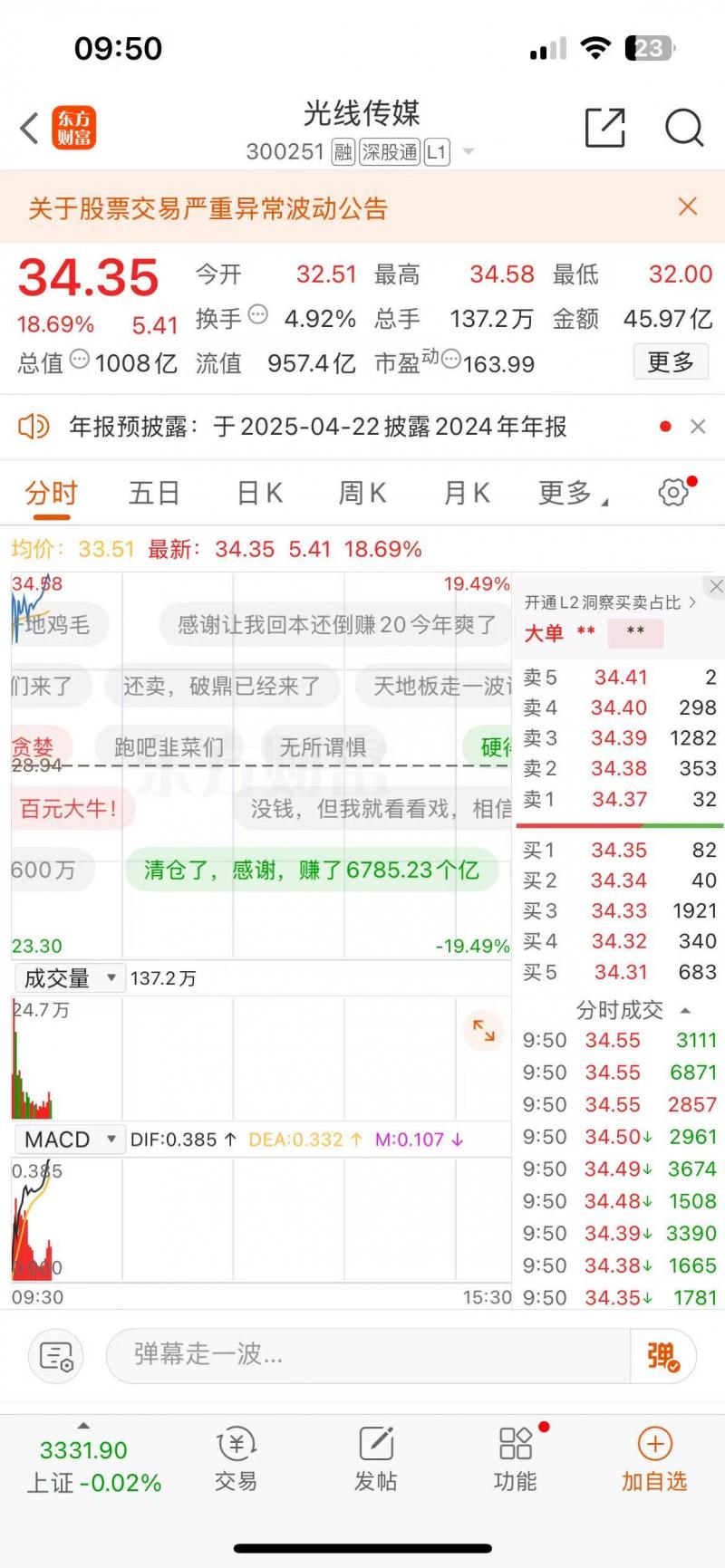The height and width of the screenshot is (1568, 725).
Task: Share this stock page
Action: click(605, 127)
